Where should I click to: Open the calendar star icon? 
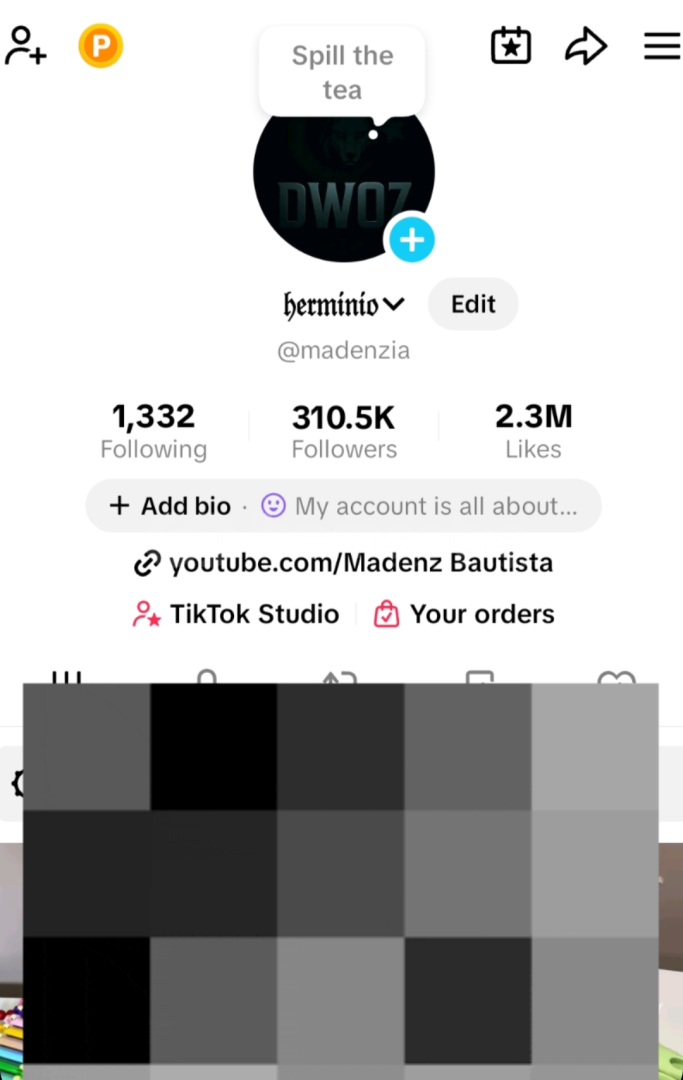point(511,46)
